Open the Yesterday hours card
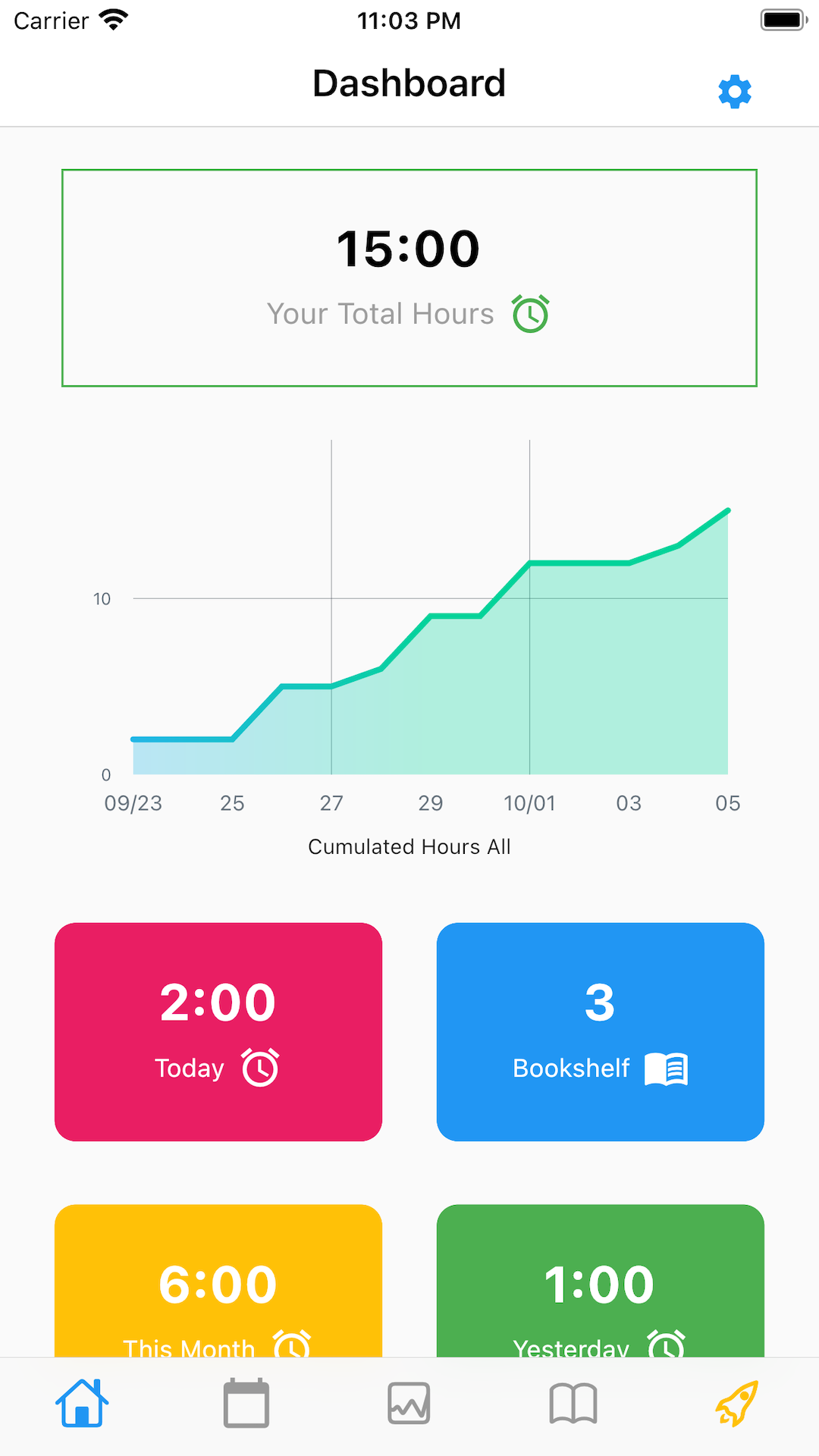 601,1280
